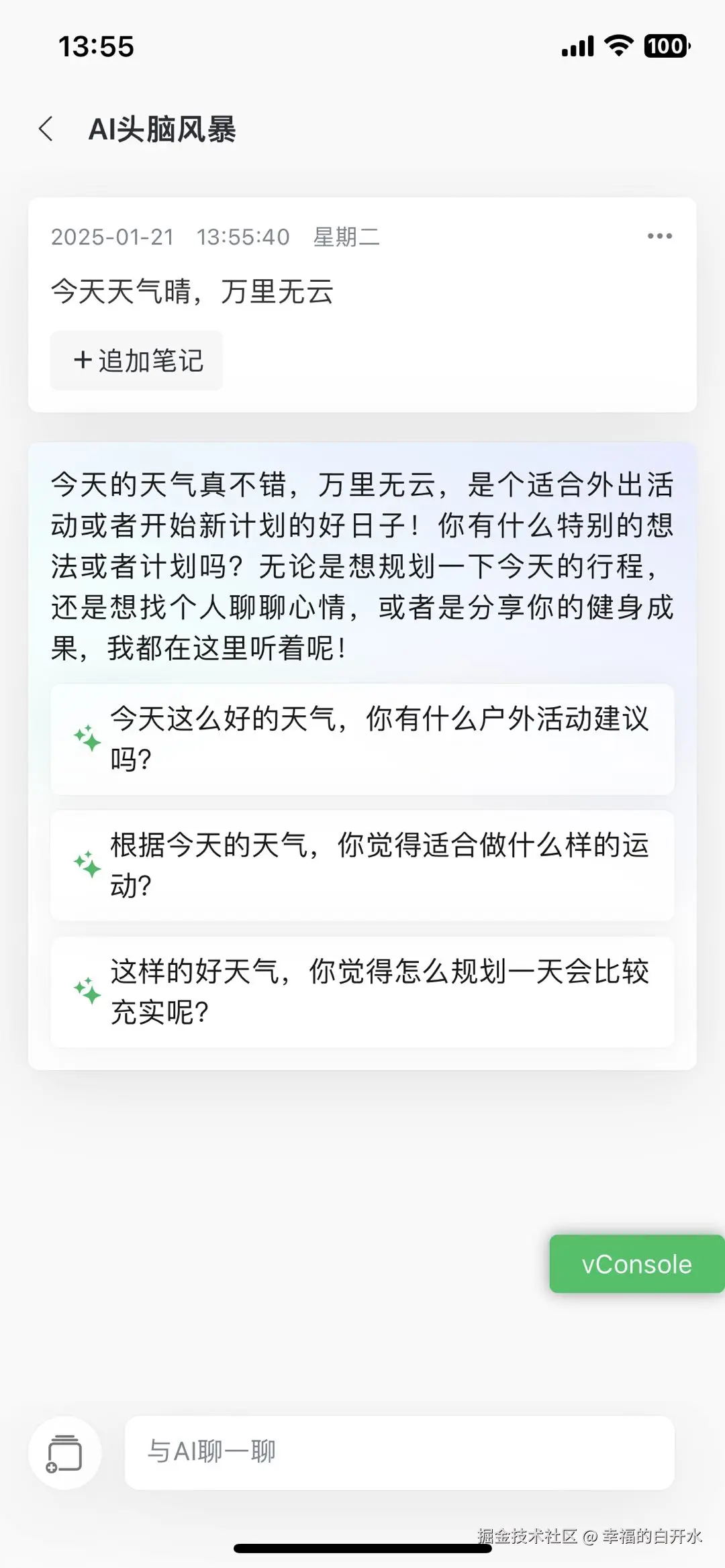This screenshot has width=725, height=1568.
Task: Open the vConsole debug panel
Action: coord(635,1264)
